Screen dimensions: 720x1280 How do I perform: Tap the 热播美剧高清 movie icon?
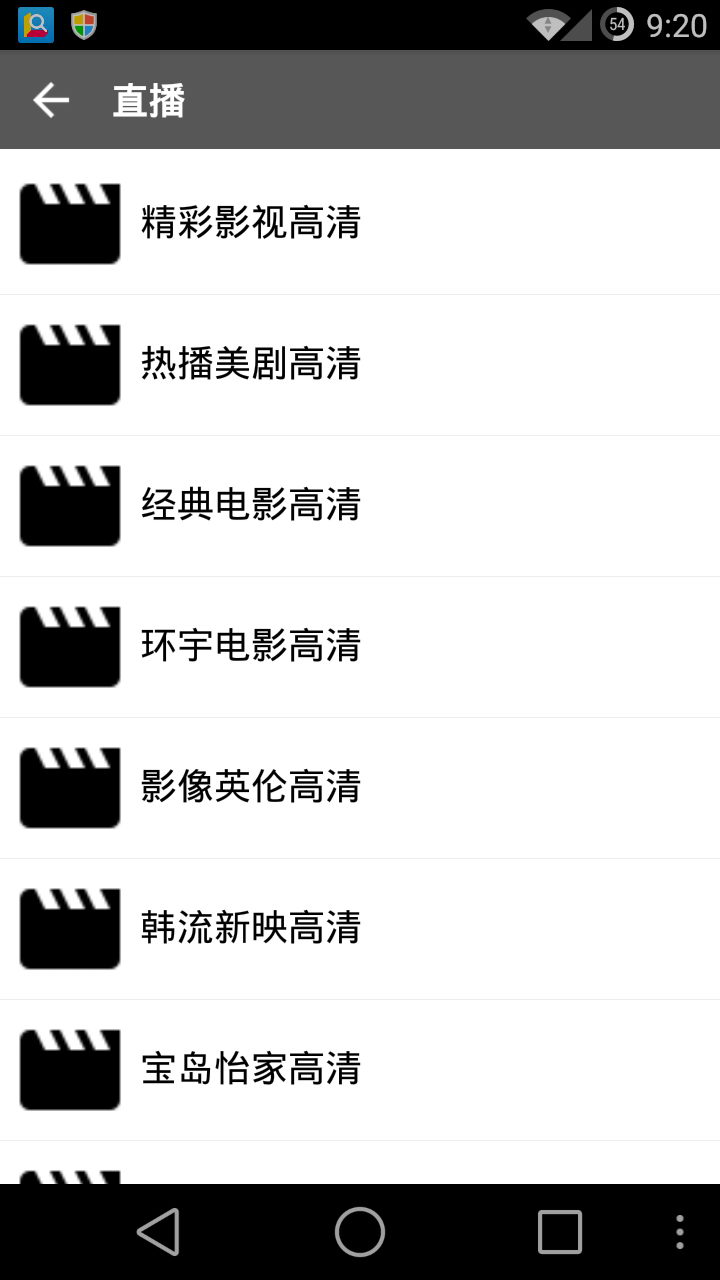point(68,364)
